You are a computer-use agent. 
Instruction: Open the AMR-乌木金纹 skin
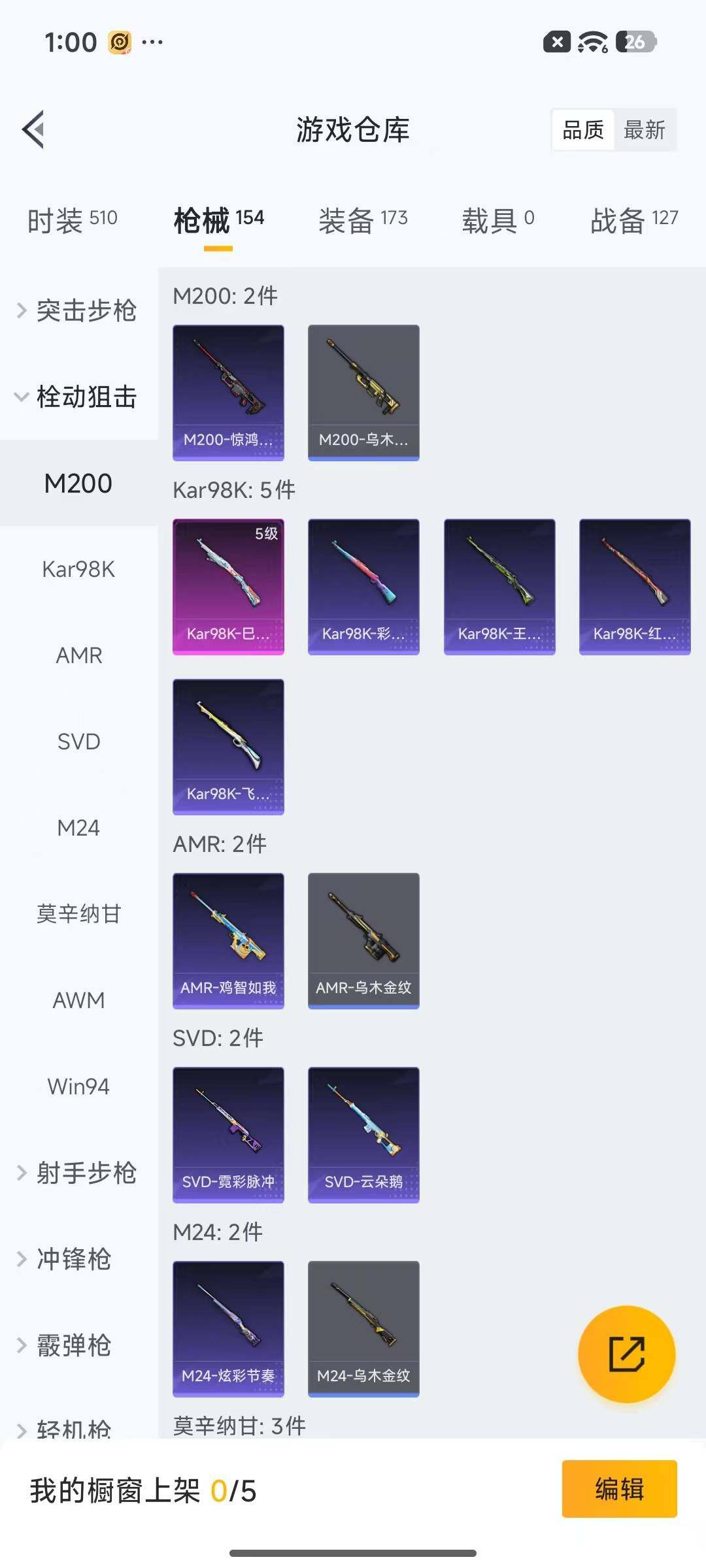click(363, 941)
